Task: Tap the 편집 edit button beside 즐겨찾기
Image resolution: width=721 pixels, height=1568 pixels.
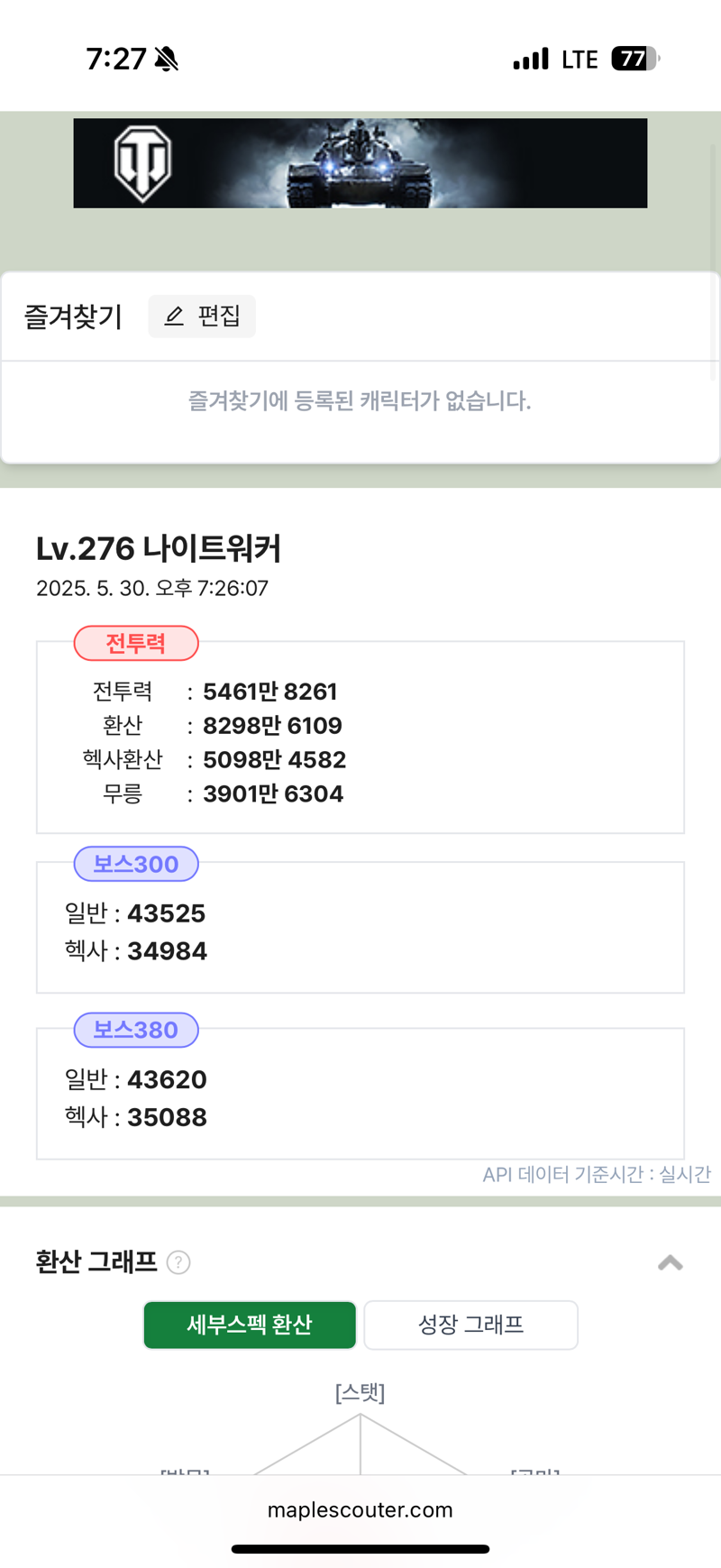Action: [202, 316]
